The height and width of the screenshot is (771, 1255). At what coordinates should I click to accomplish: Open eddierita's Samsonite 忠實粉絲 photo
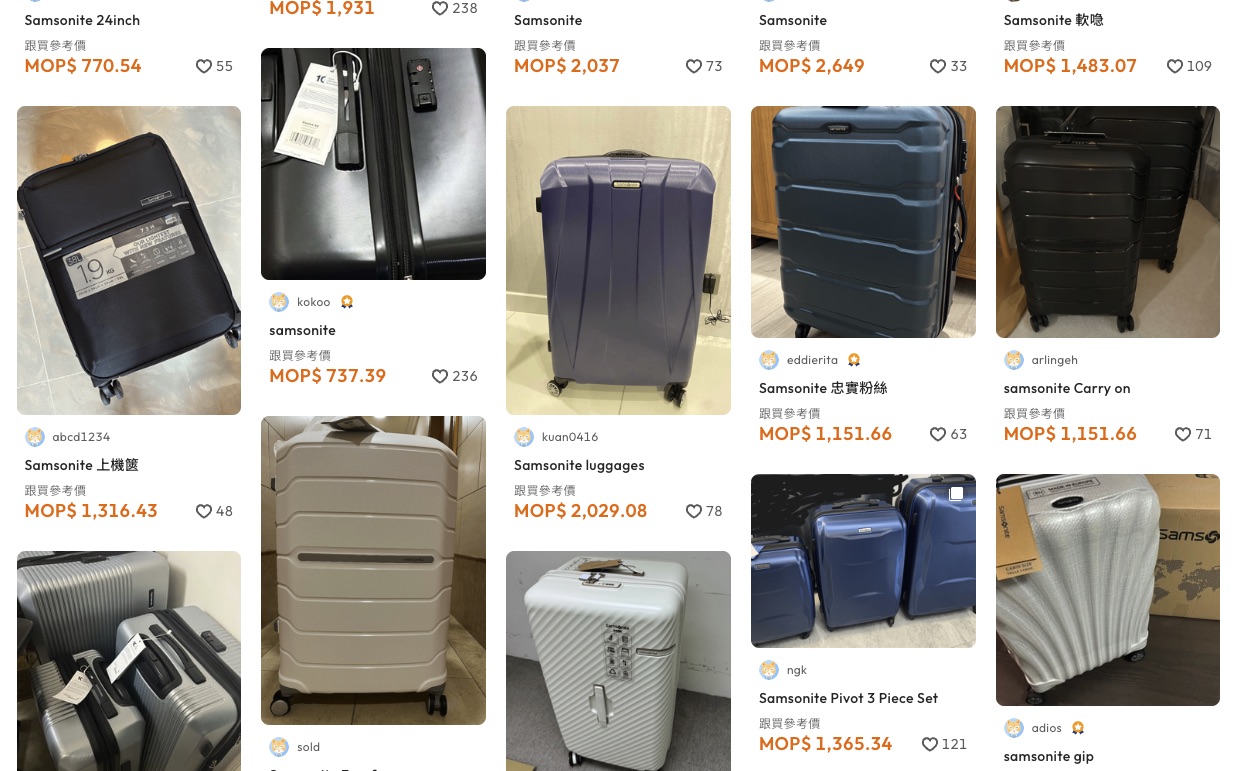coord(863,221)
